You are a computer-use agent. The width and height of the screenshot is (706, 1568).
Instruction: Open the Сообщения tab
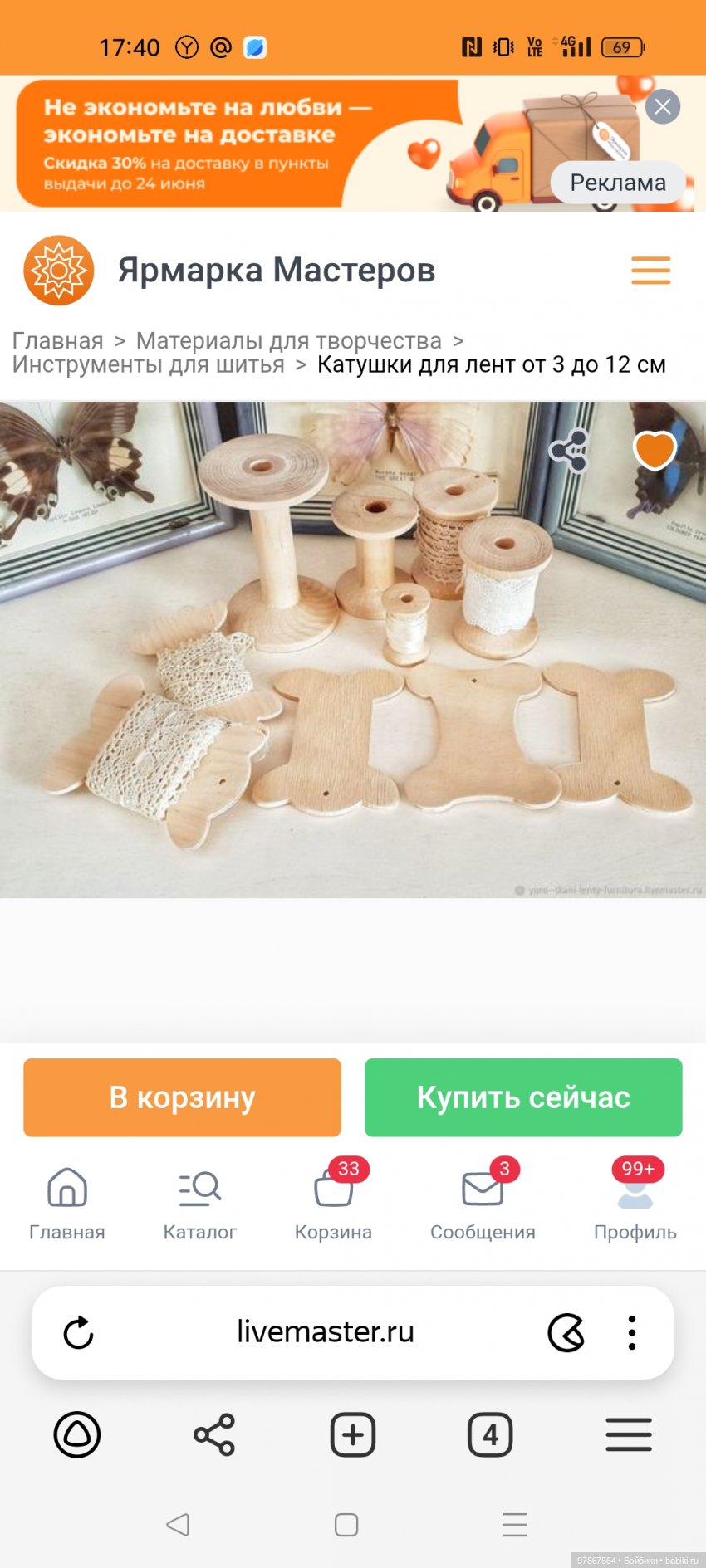pyautogui.click(x=483, y=1202)
